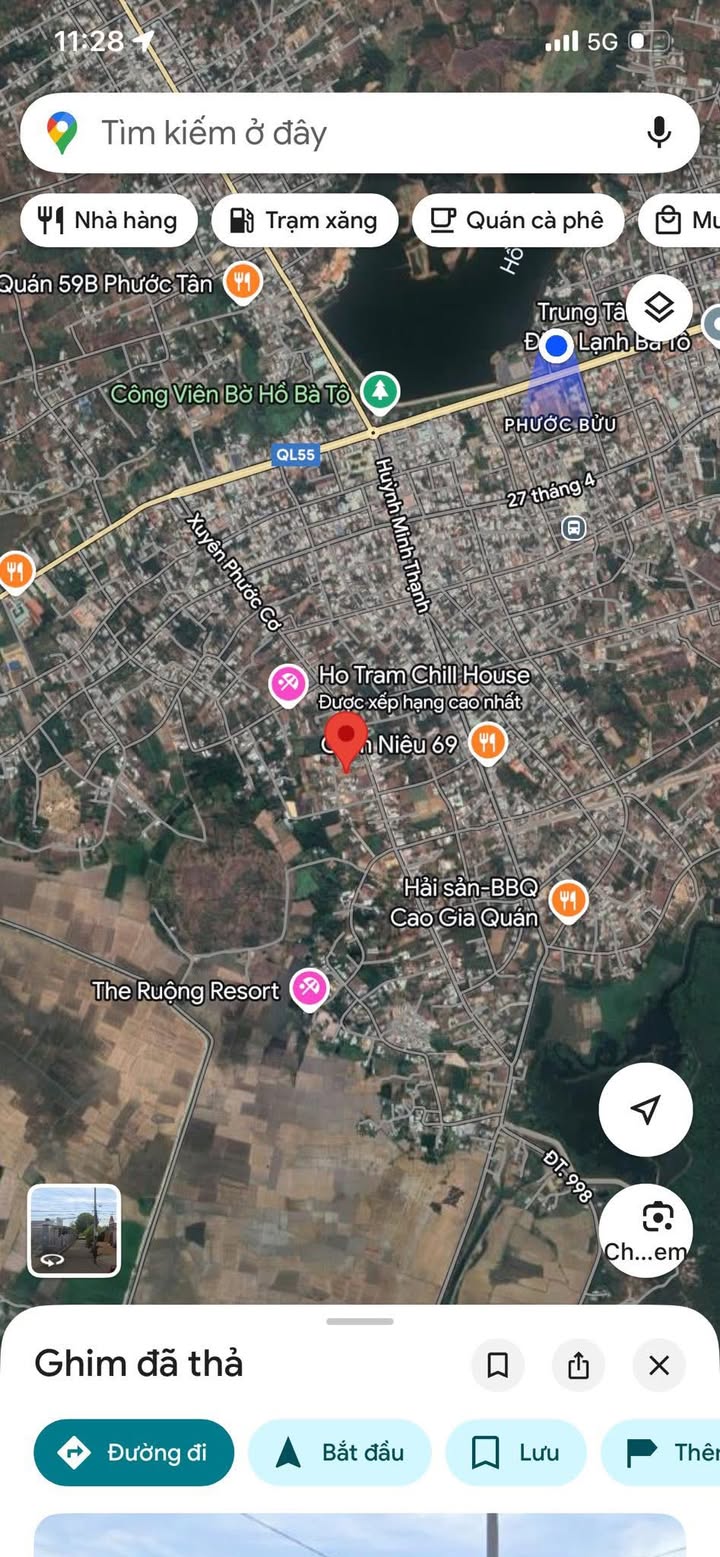720x1557 pixels.
Task: Open the Công Viên Bờ Hồ Bà Tô marker
Action: [379, 392]
